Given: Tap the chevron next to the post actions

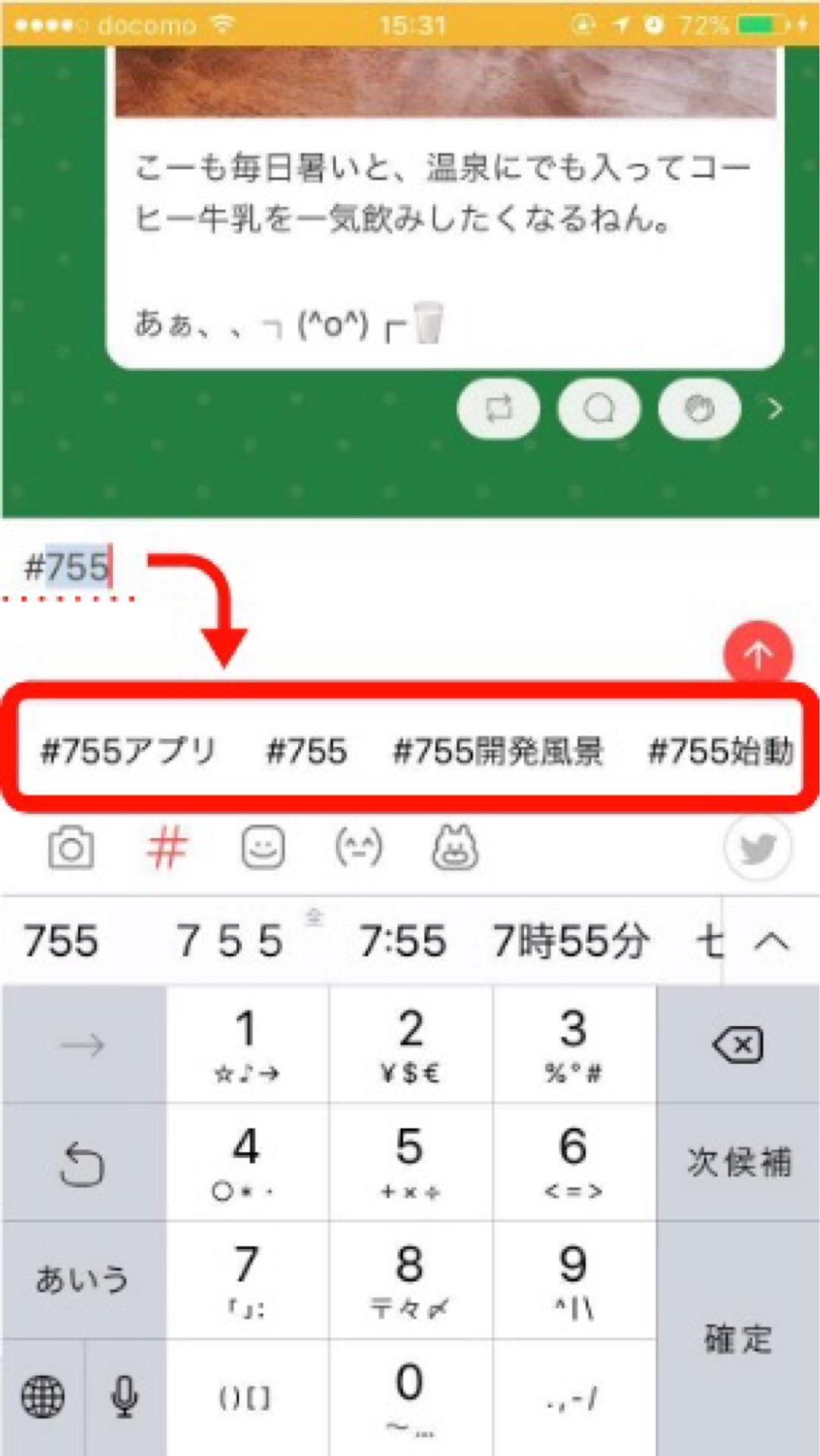Looking at the screenshot, I should 774,409.
